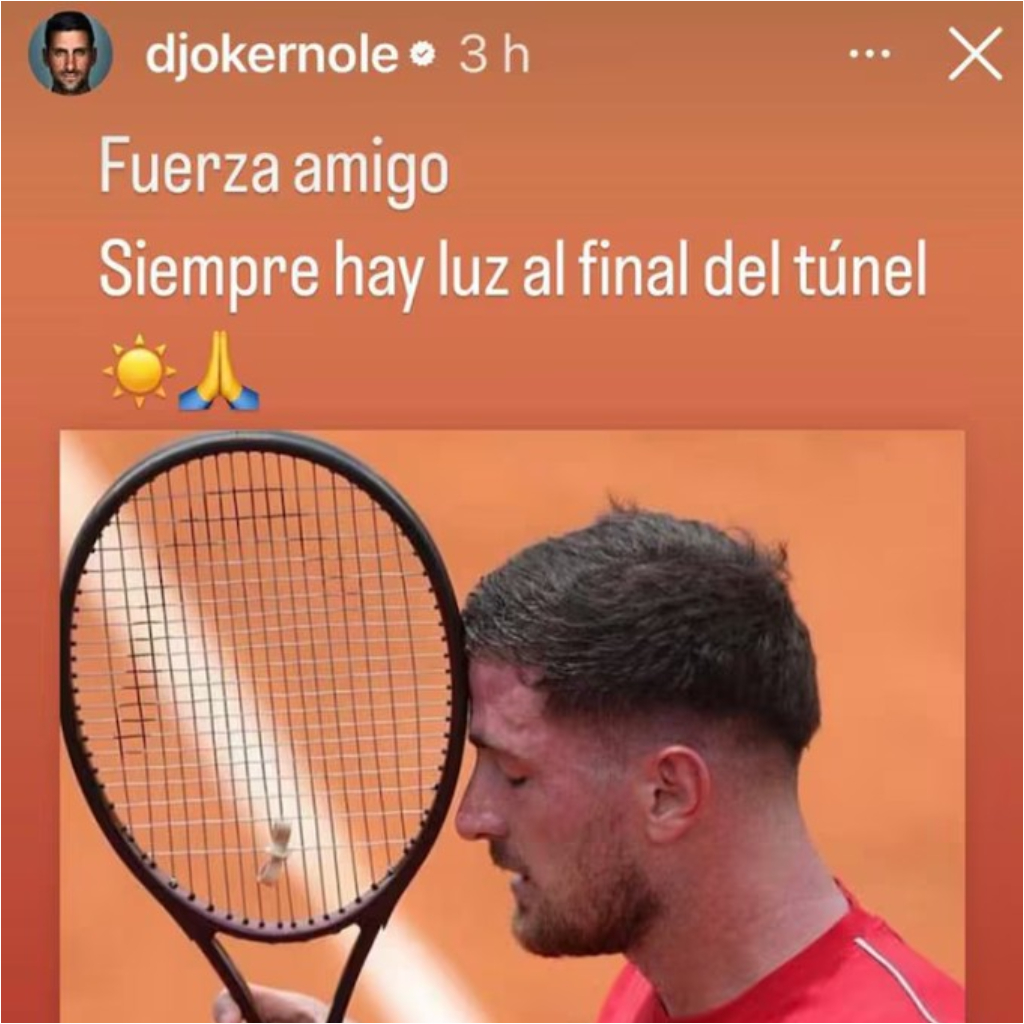1024x1024 pixels.
Task: Tap the djokernole username
Action: click(x=271, y=57)
